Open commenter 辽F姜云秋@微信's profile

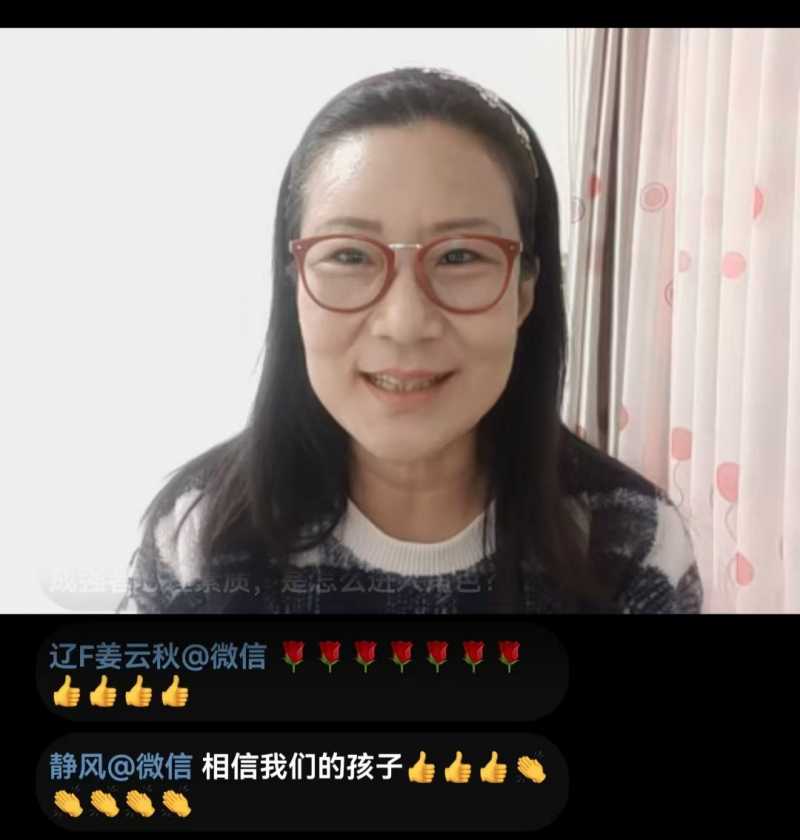[x=158, y=656]
